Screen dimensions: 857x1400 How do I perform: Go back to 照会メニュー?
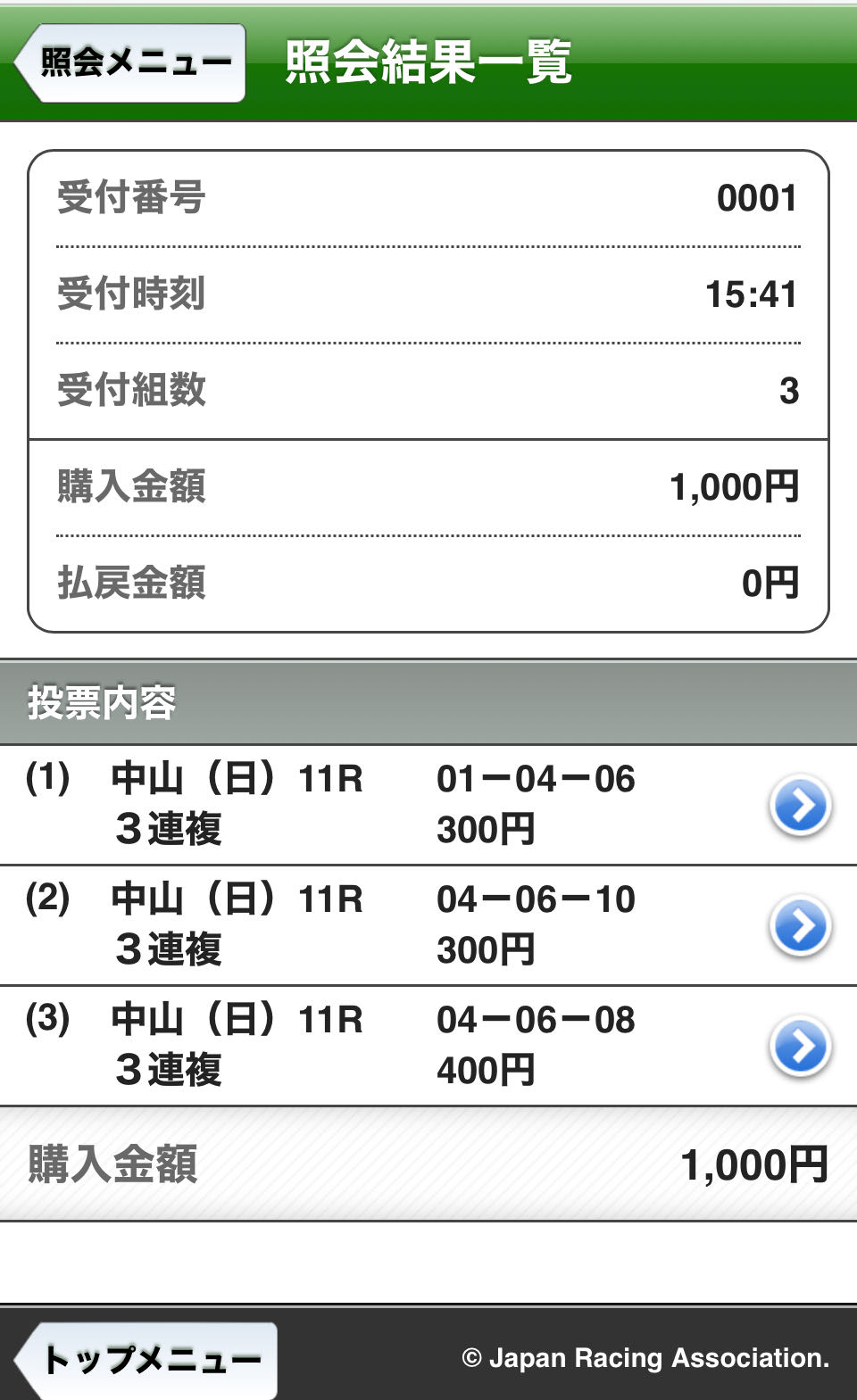130,62
